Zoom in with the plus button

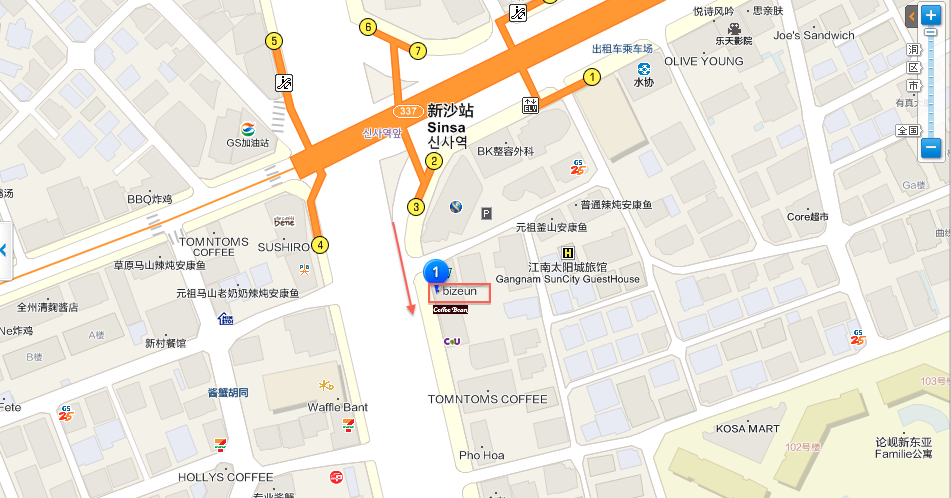point(931,16)
